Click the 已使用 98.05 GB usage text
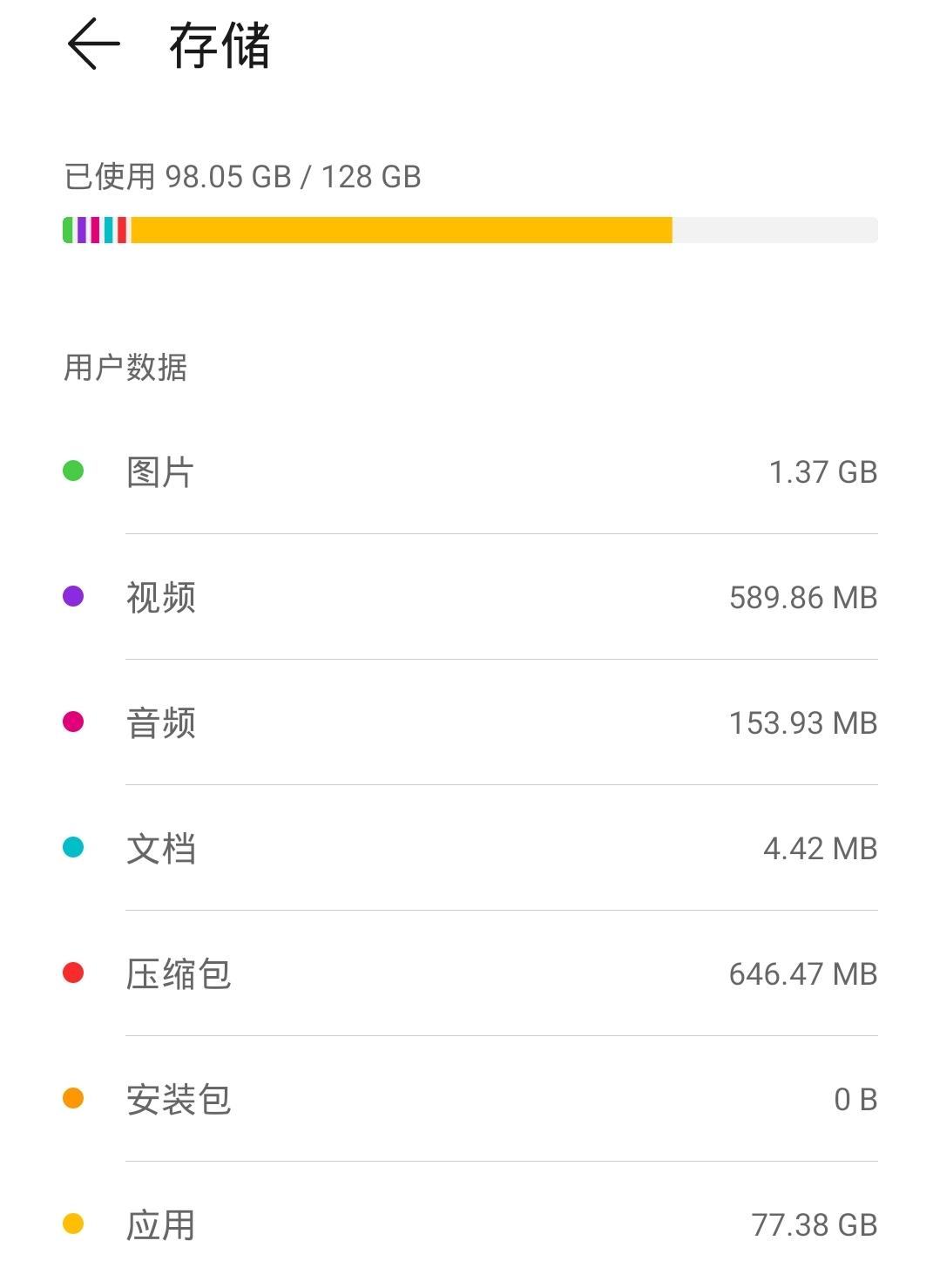 [240, 176]
